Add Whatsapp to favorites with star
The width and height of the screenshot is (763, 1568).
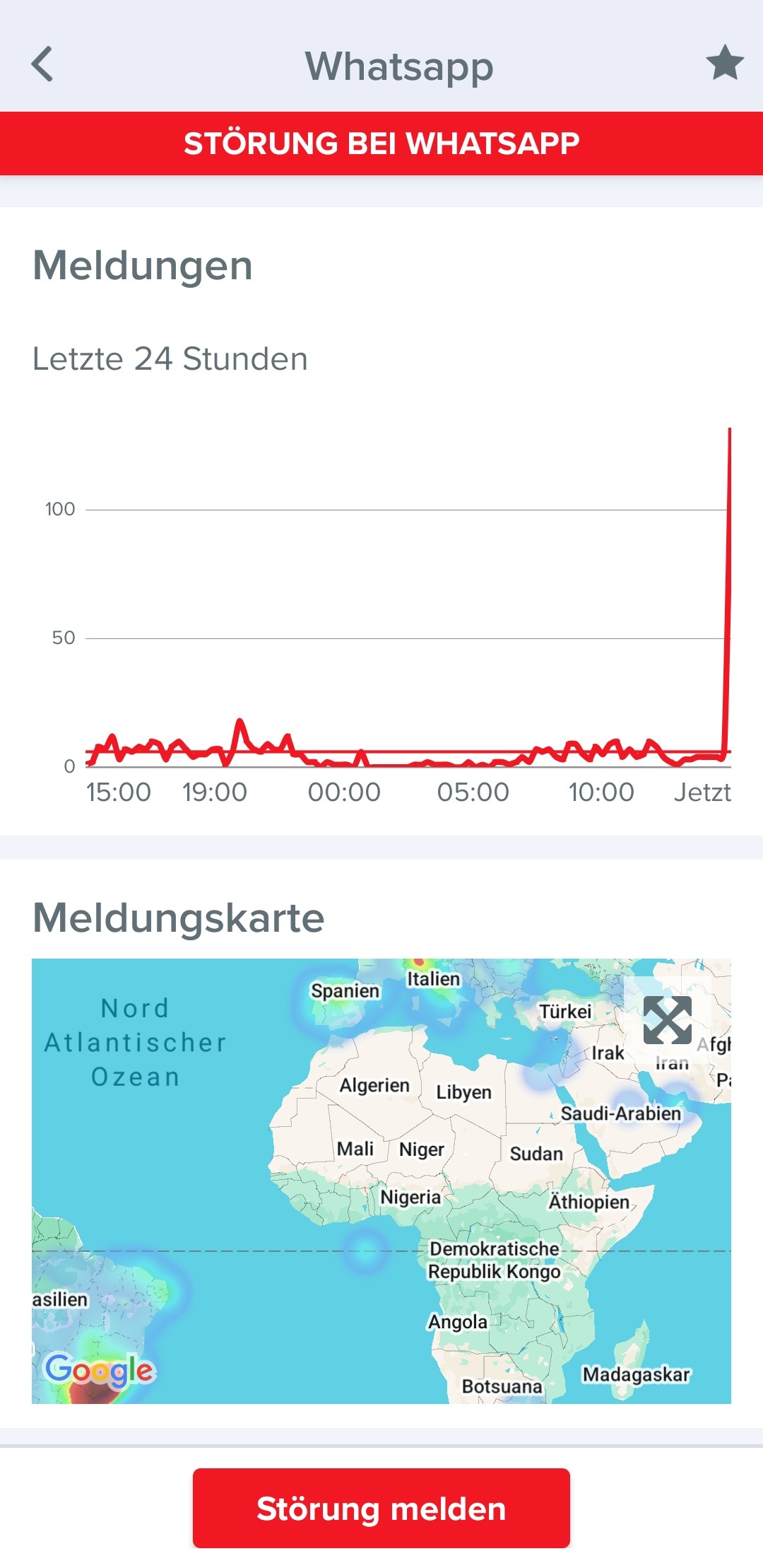725,63
